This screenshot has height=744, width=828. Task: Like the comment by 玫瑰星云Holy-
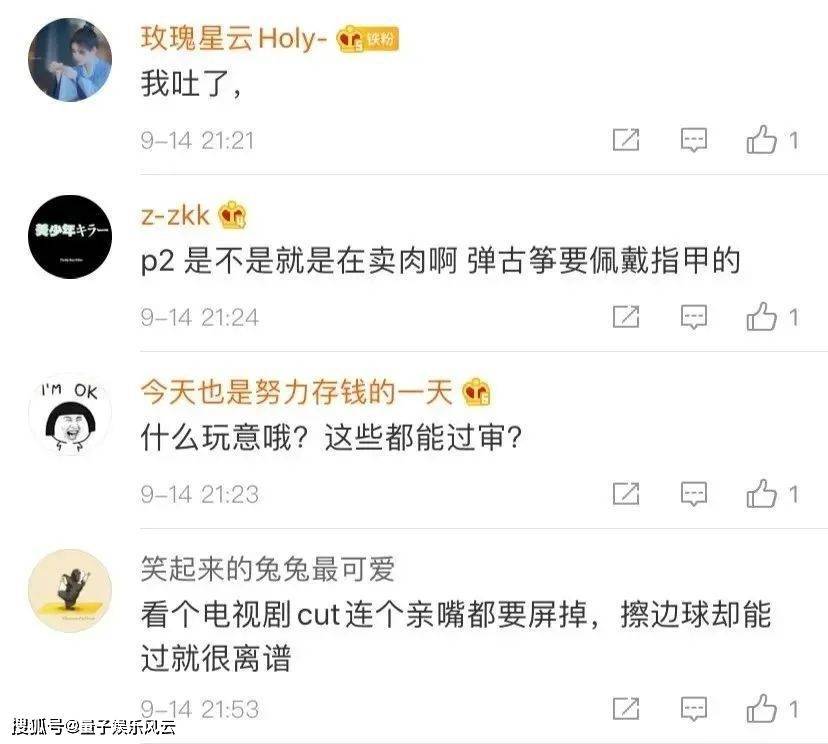pos(762,141)
